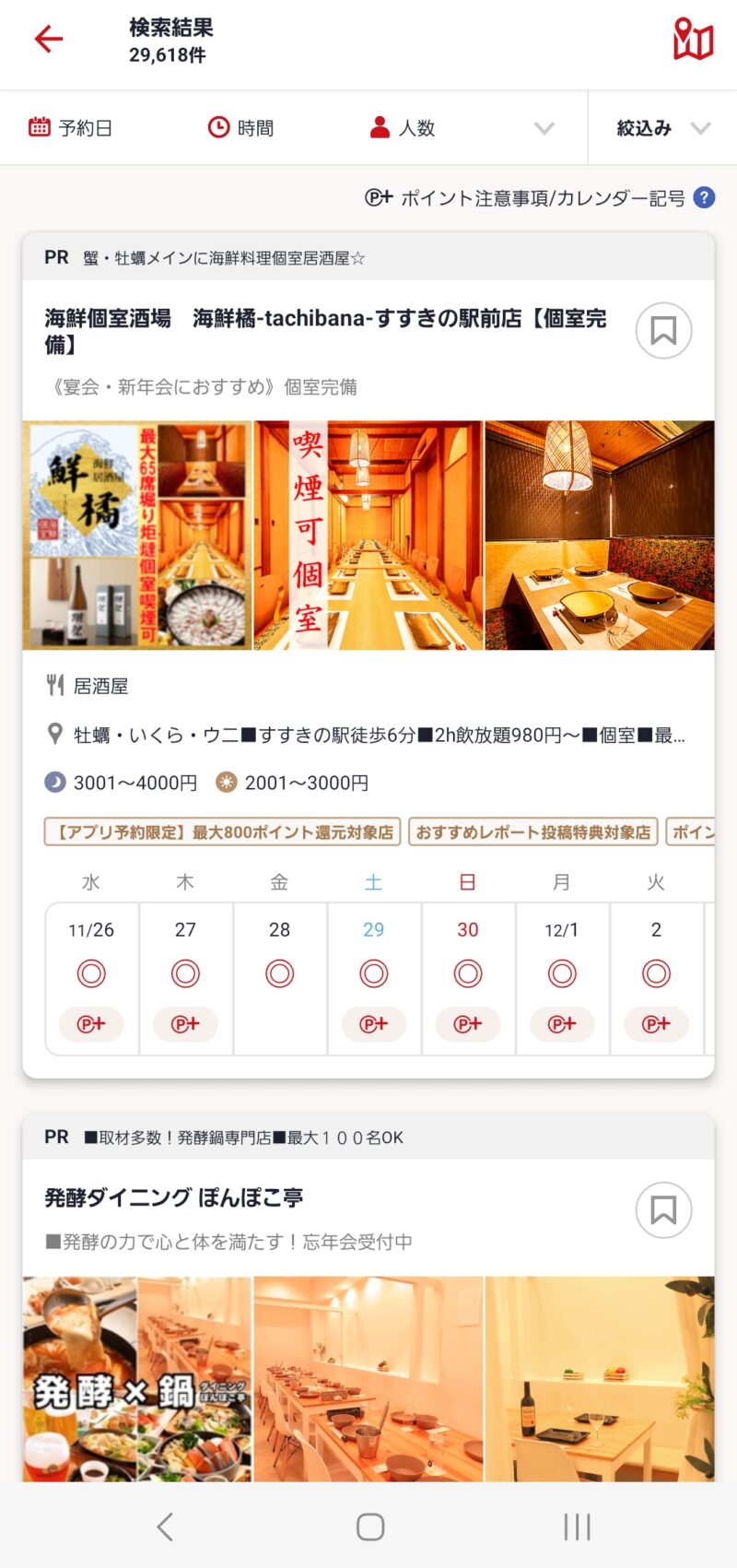Open the system recent apps view
Screen dimensions: 737x1568
(x=577, y=1527)
